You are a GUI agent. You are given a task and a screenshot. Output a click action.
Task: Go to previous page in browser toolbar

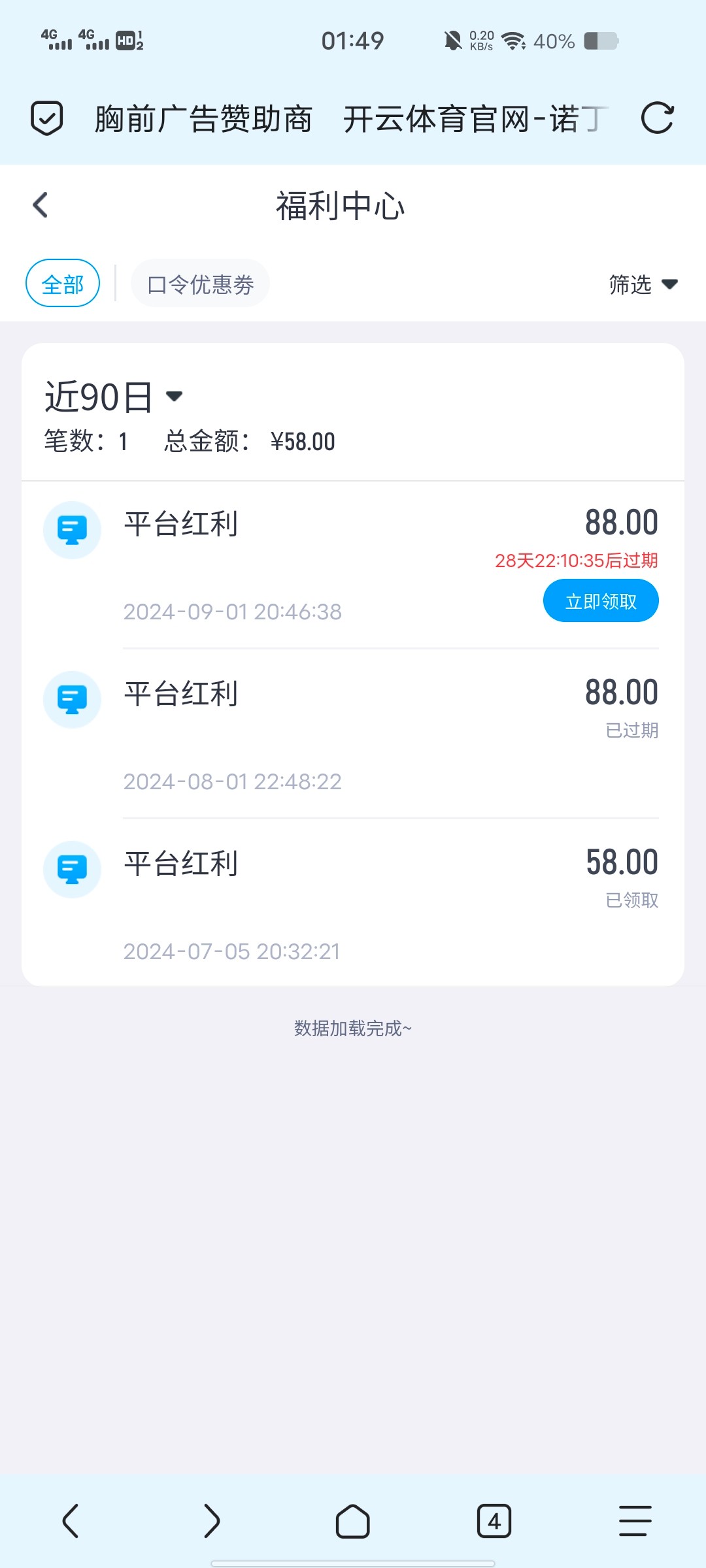point(71,1521)
